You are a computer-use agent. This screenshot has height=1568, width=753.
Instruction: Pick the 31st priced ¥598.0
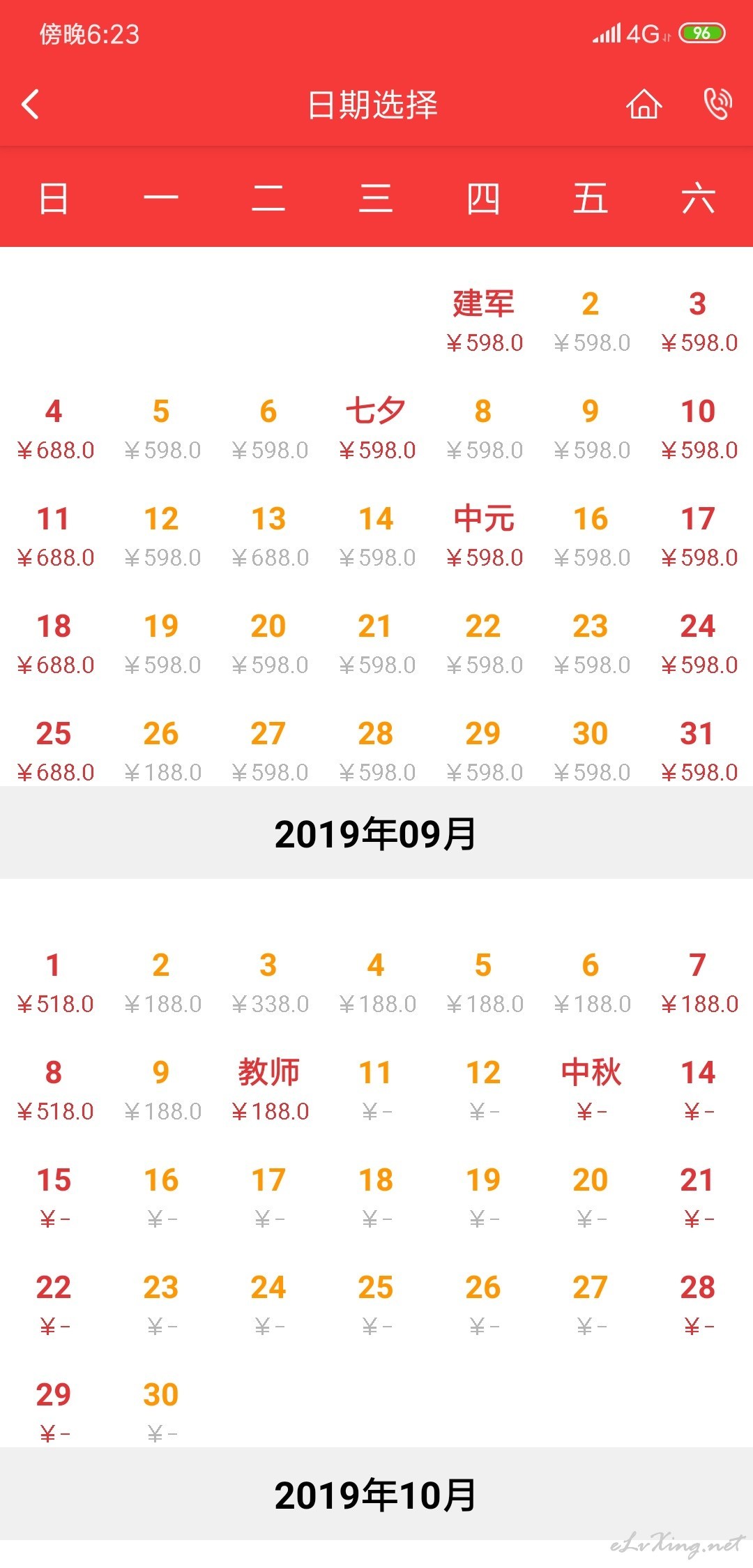[699, 751]
